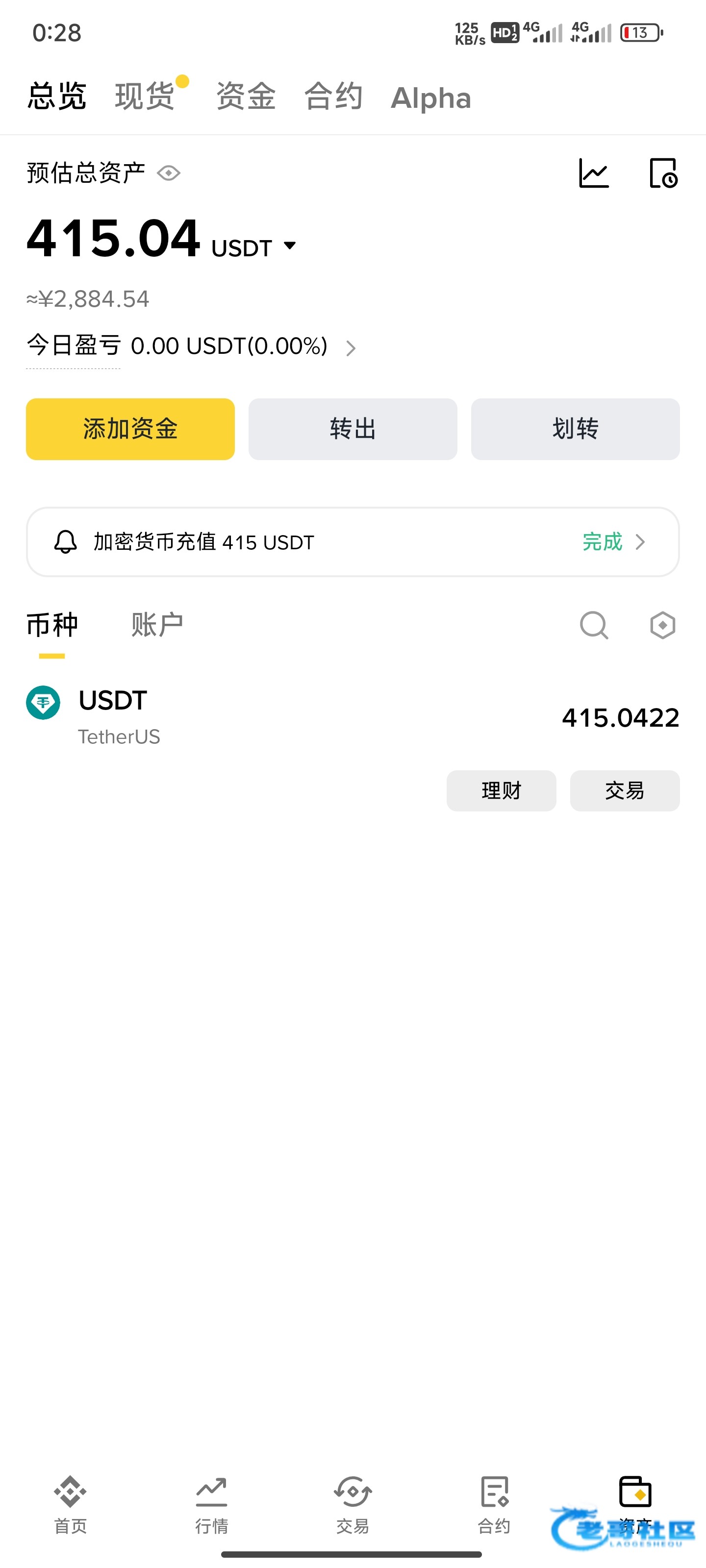The image size is (706, 1568).
Task: Open the 加密货币充值 415 USDT notice
Action: pyautogui.click(x=353, y=542)
